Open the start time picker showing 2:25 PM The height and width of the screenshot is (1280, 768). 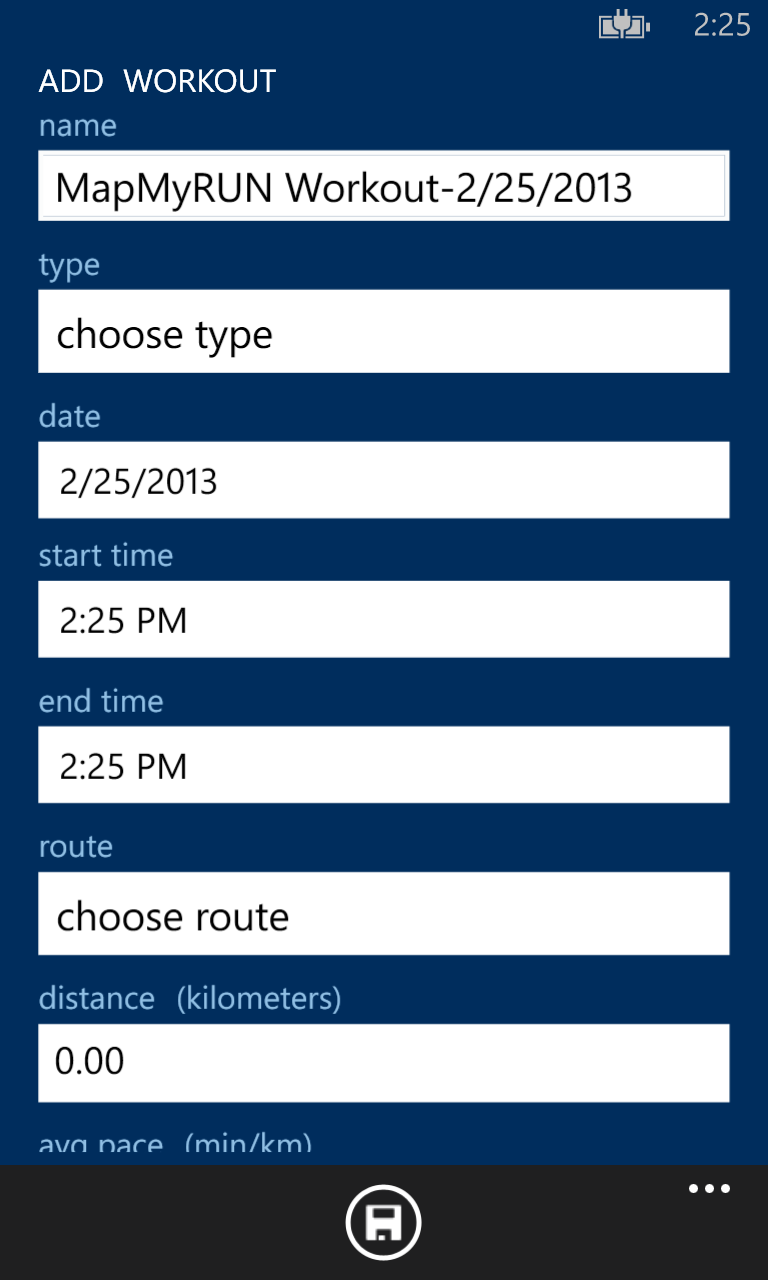coord(384,620)
